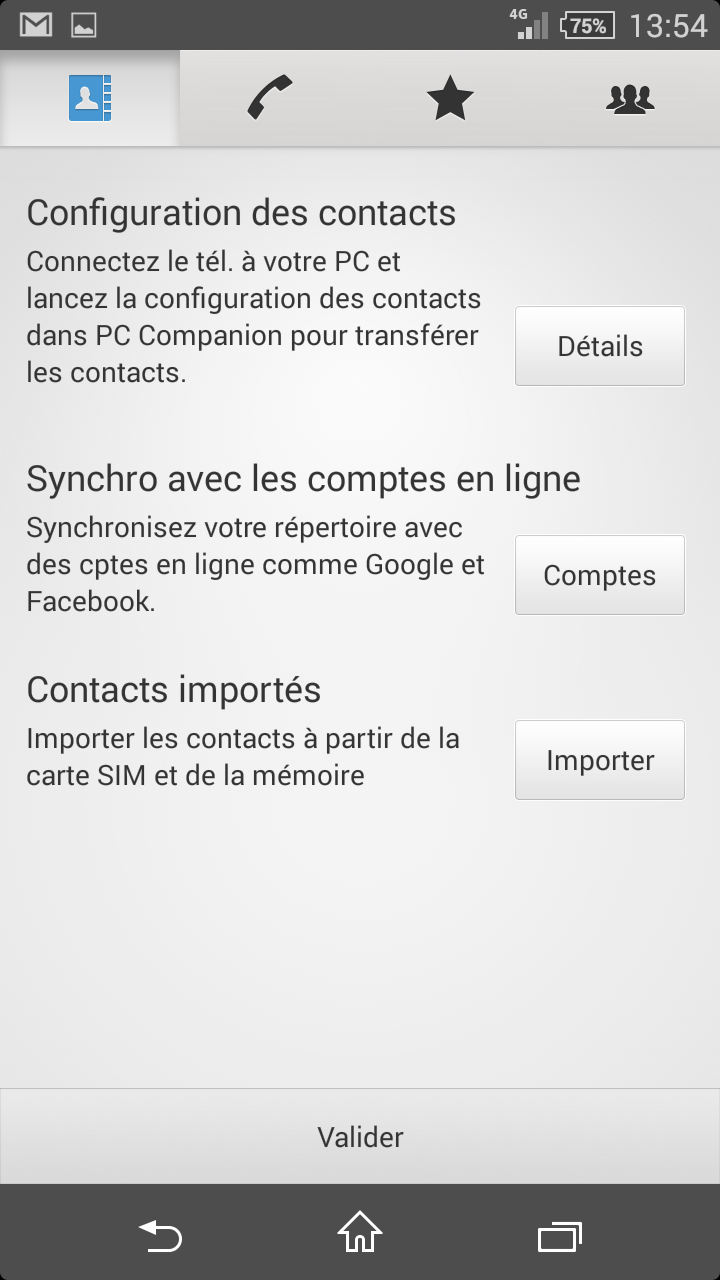
Task: Open the favorites star tab
Action: click(450, 98)
